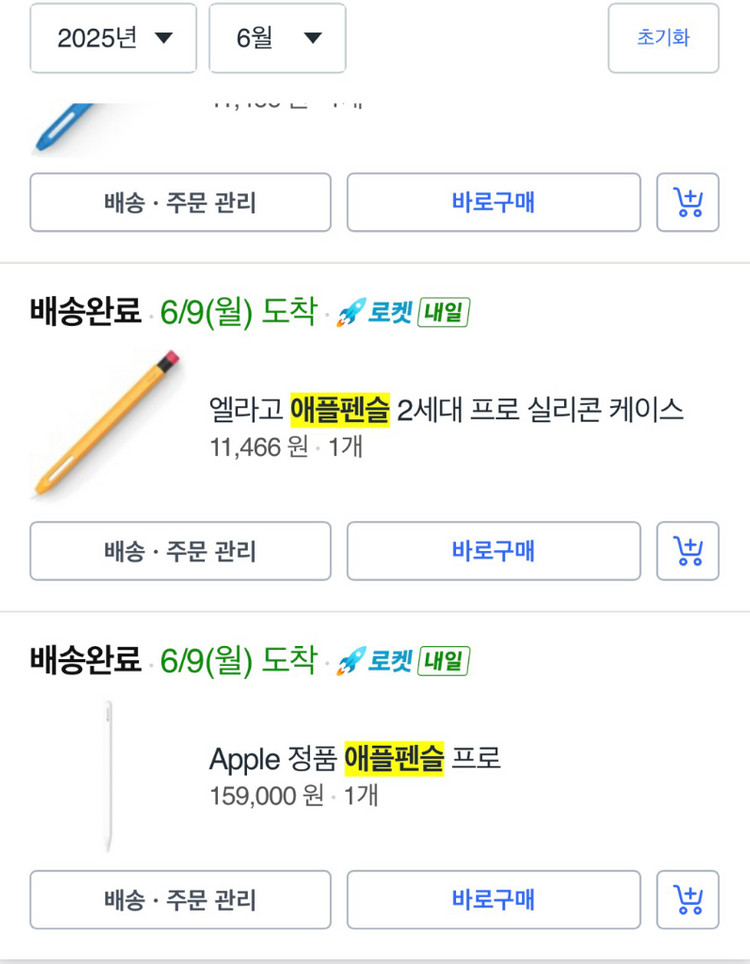Click the cart icon next to Apple 정품 애플펜슬 프로

click(x=688, y=900)
